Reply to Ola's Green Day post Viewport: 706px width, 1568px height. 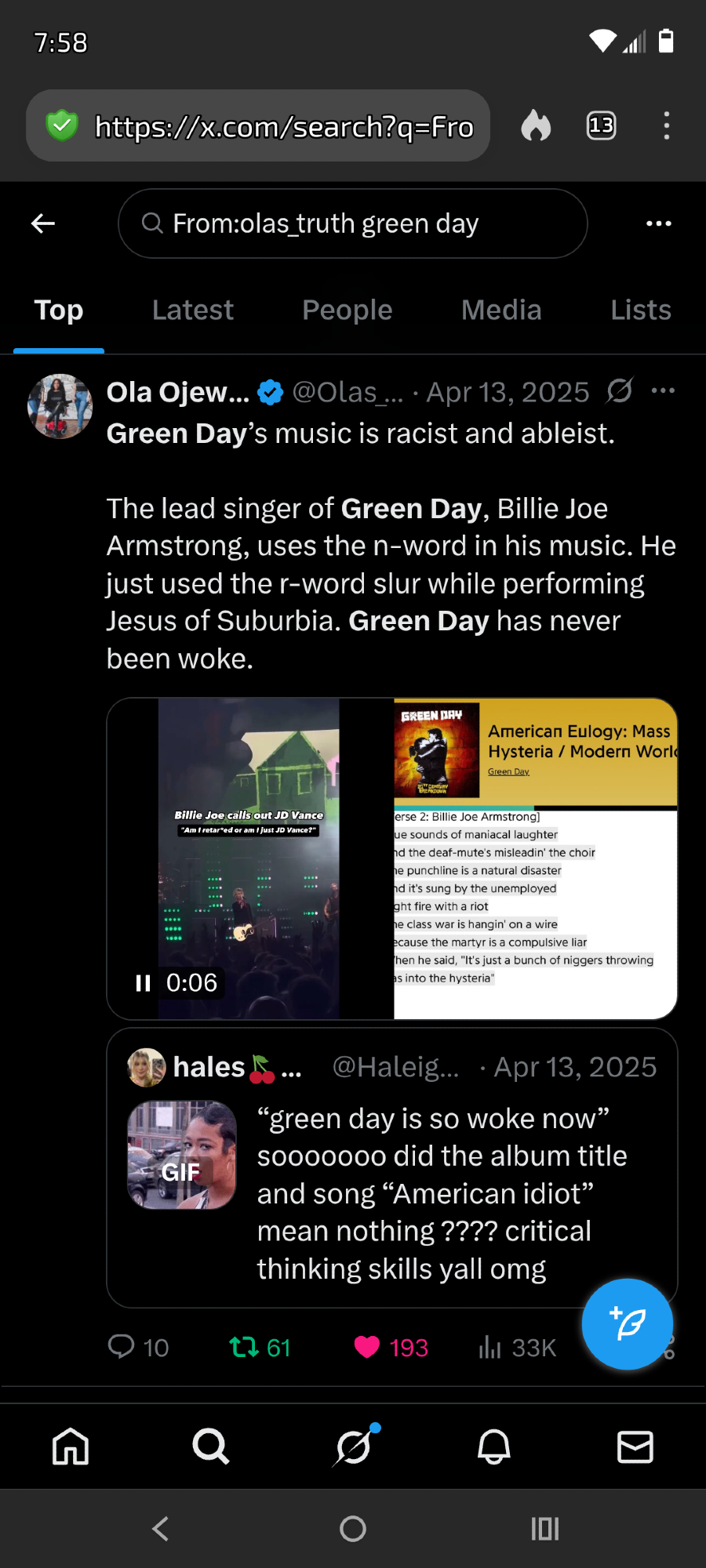coord(122,1347)
